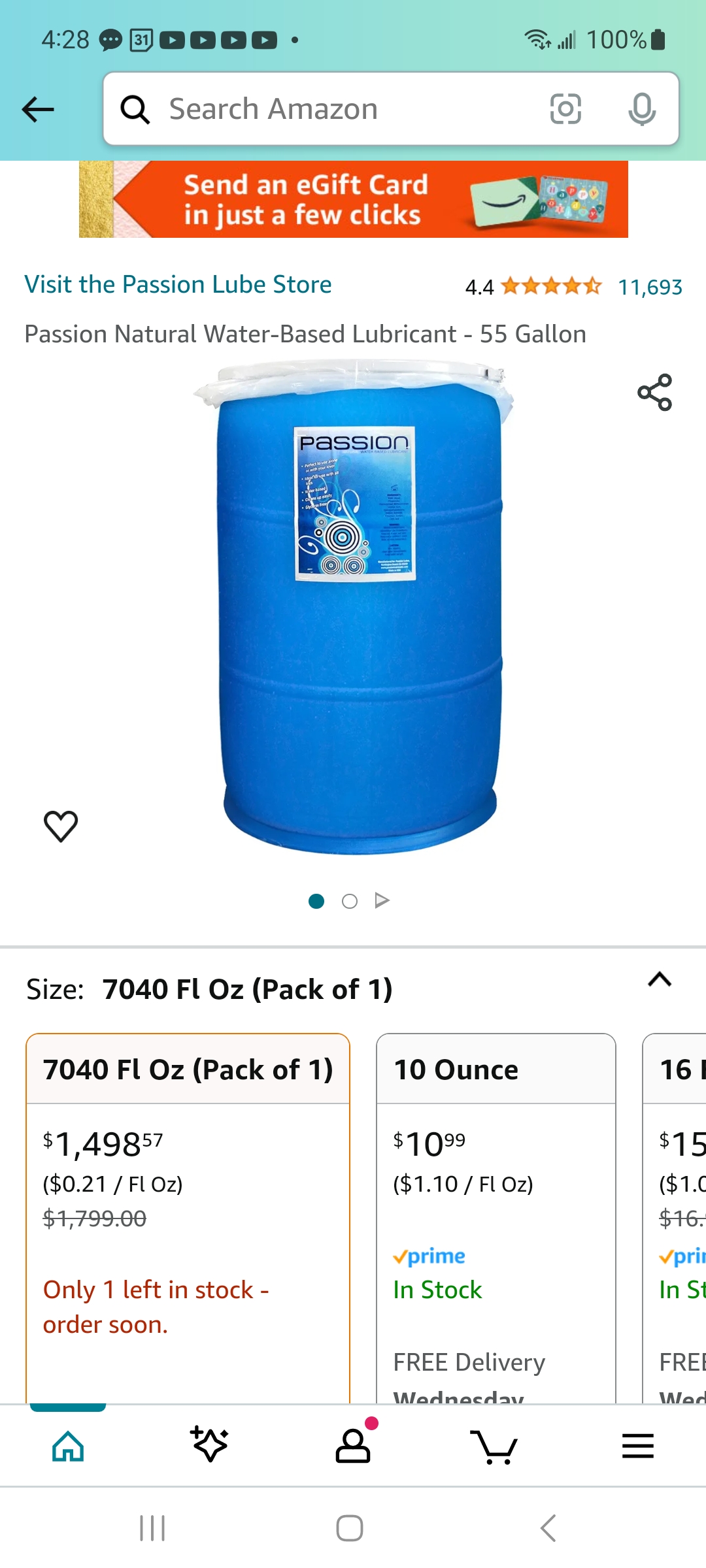Open the eGift Card banner
This screenshot has width=706, height=1568.
click(x=353, y=199)
